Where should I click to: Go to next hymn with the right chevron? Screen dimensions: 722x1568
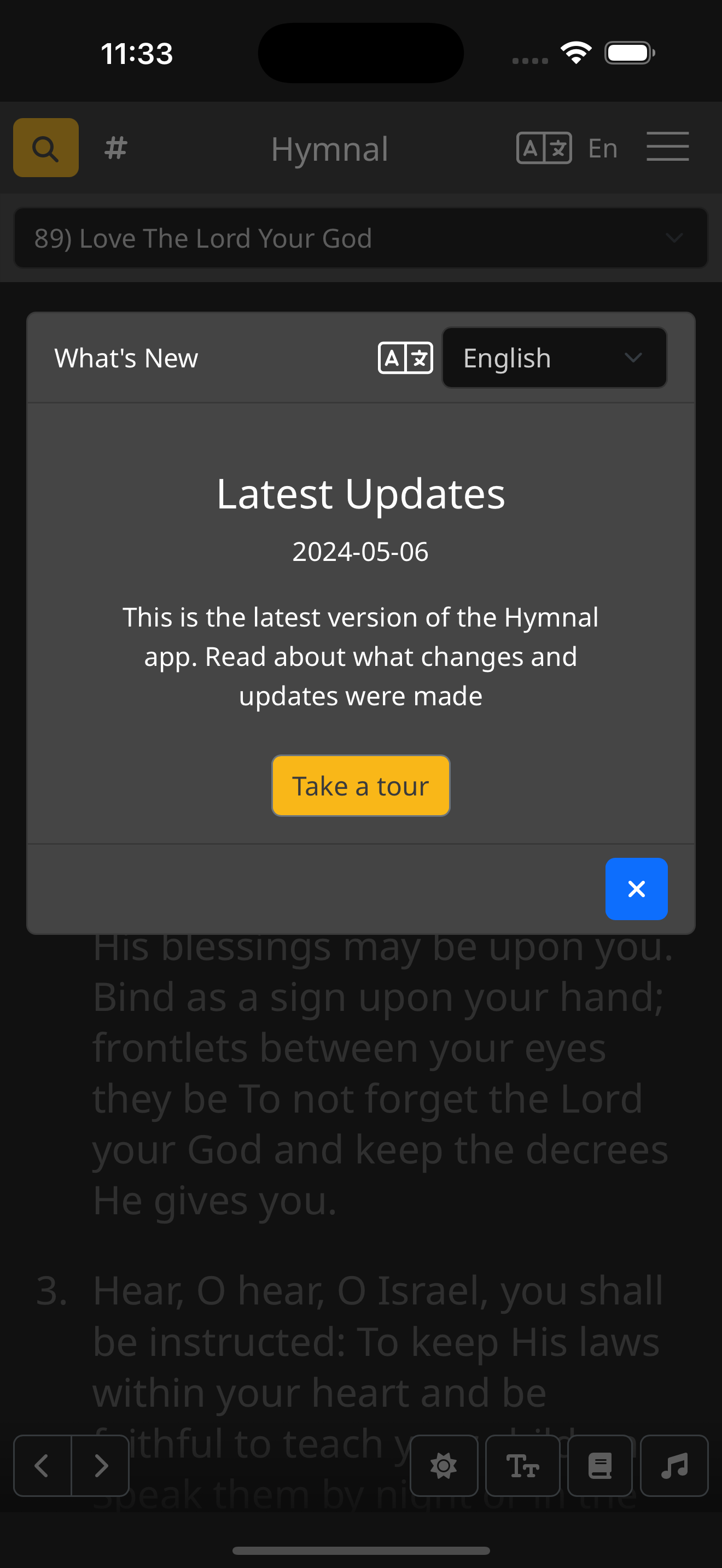[101, 1466]
